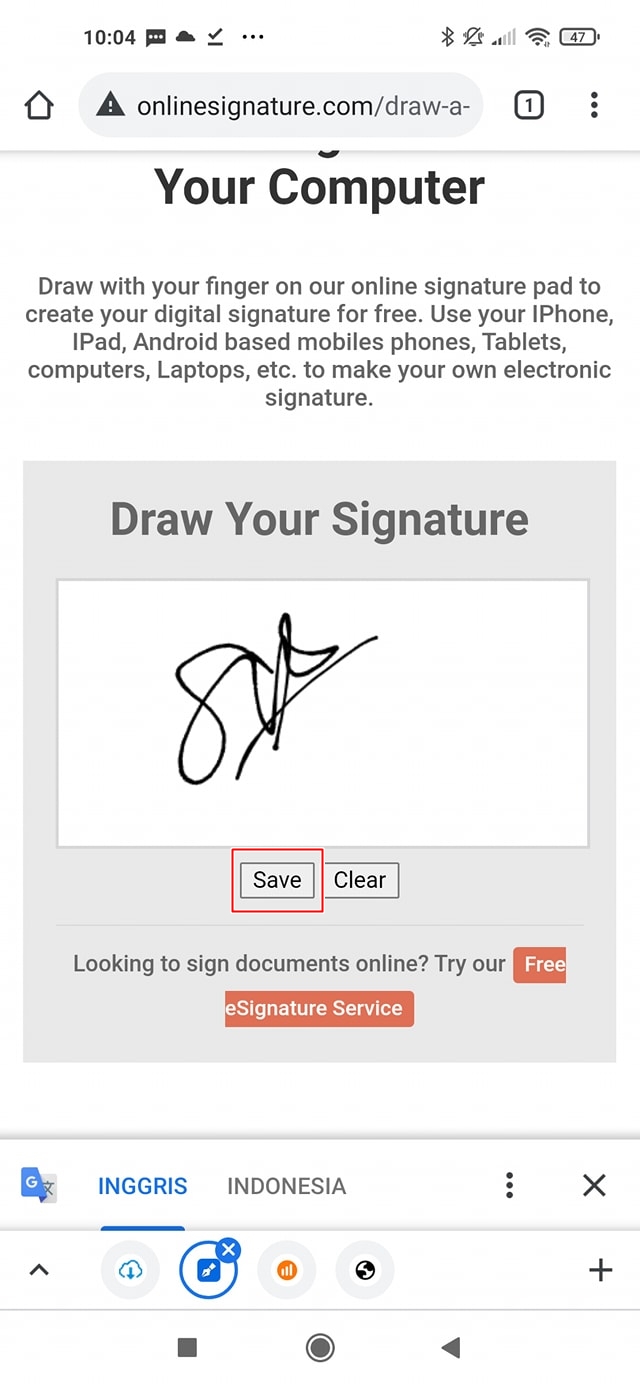Switch to the globe icon tab
The width and height of the screenshot is (640, 1386).
tap(365, 1271)
